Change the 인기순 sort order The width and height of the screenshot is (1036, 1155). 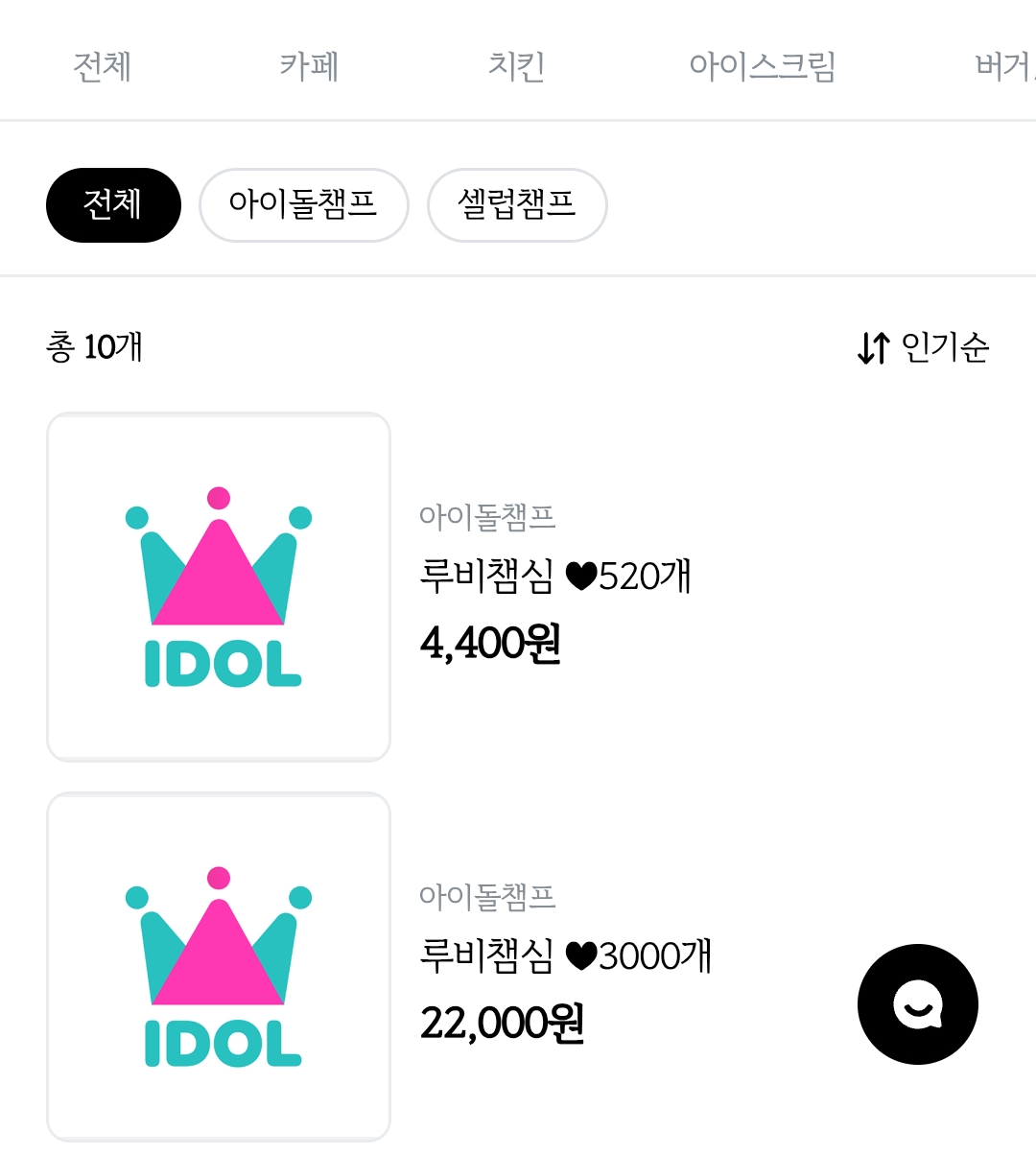click(923, 347)
